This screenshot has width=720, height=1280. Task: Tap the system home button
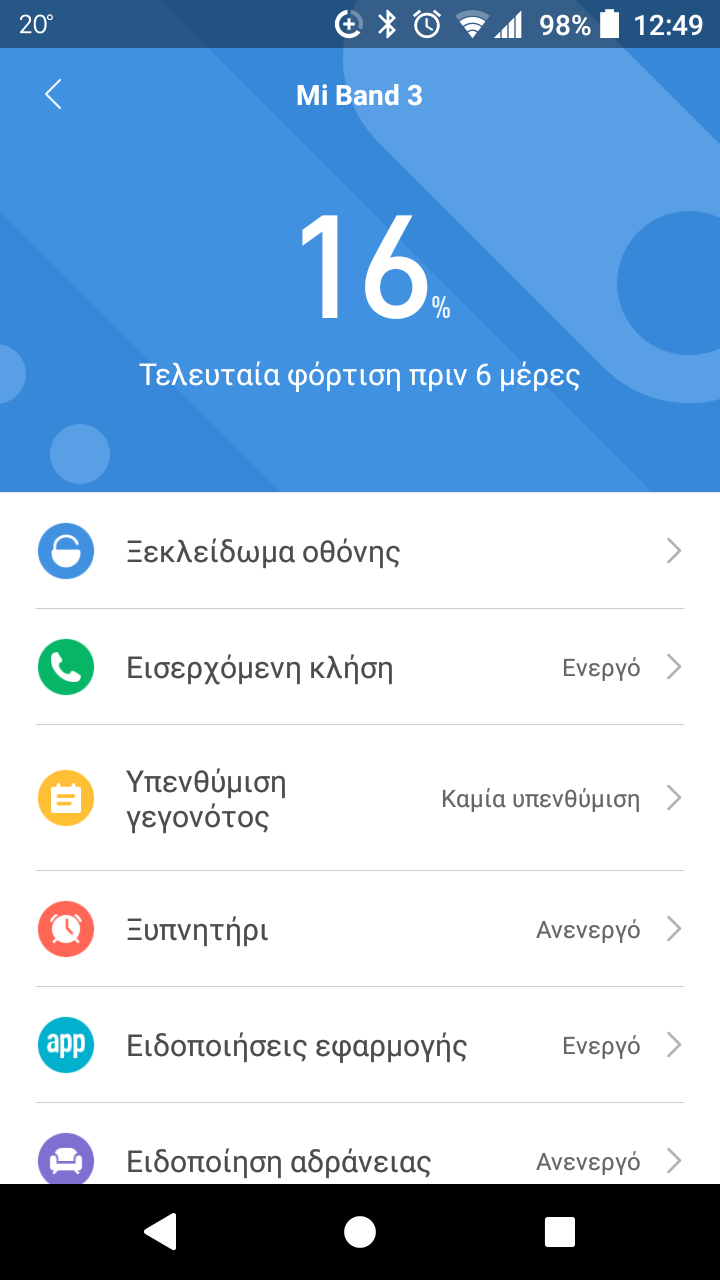coord(360,1232)
